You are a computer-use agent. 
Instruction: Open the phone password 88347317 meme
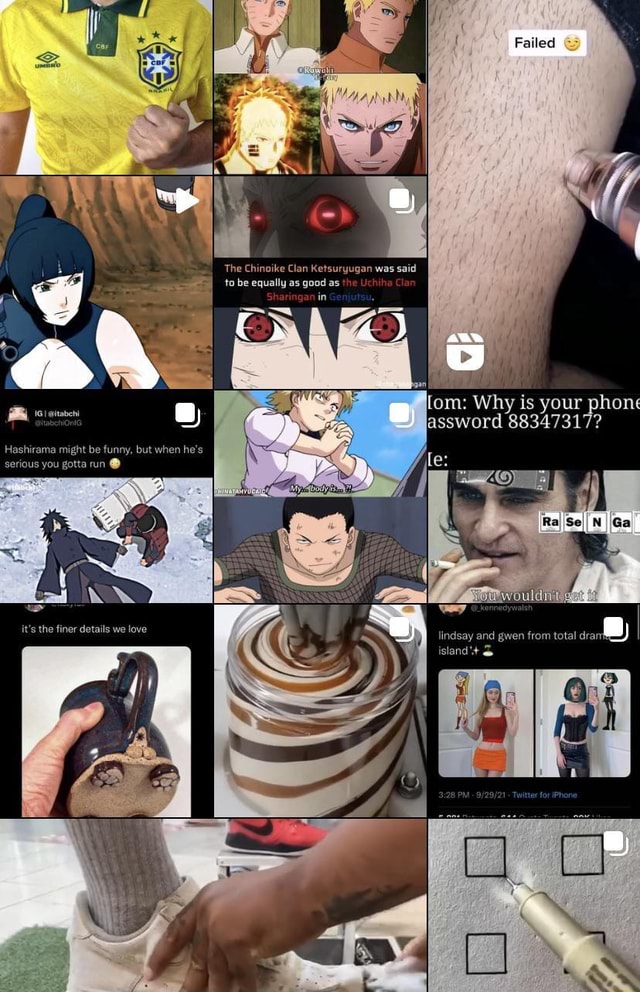534,497
